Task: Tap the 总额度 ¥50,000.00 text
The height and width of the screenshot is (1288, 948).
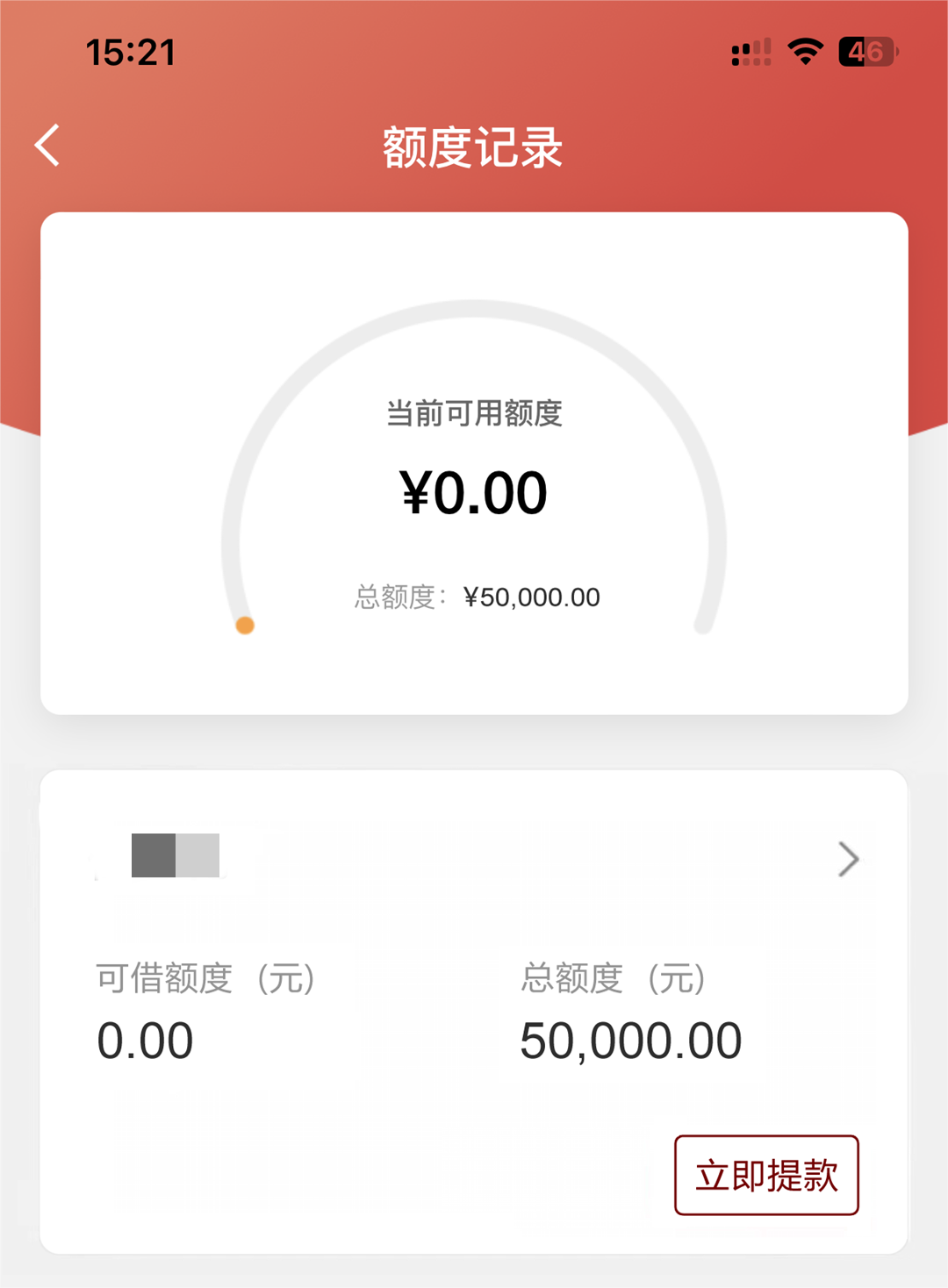Action: (477, 597)
